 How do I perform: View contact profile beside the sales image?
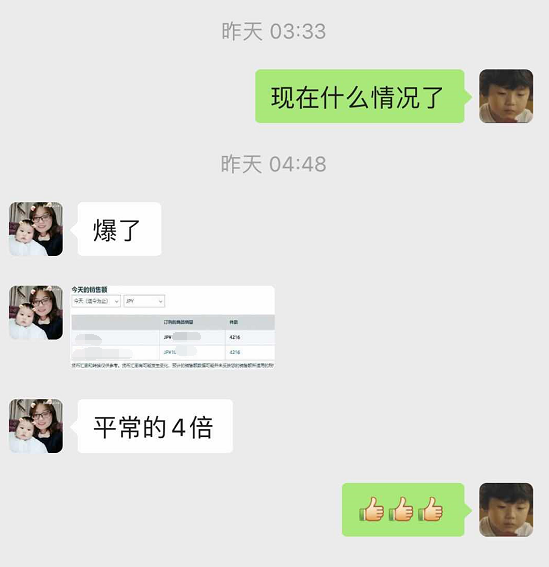[x=36, y=312]
